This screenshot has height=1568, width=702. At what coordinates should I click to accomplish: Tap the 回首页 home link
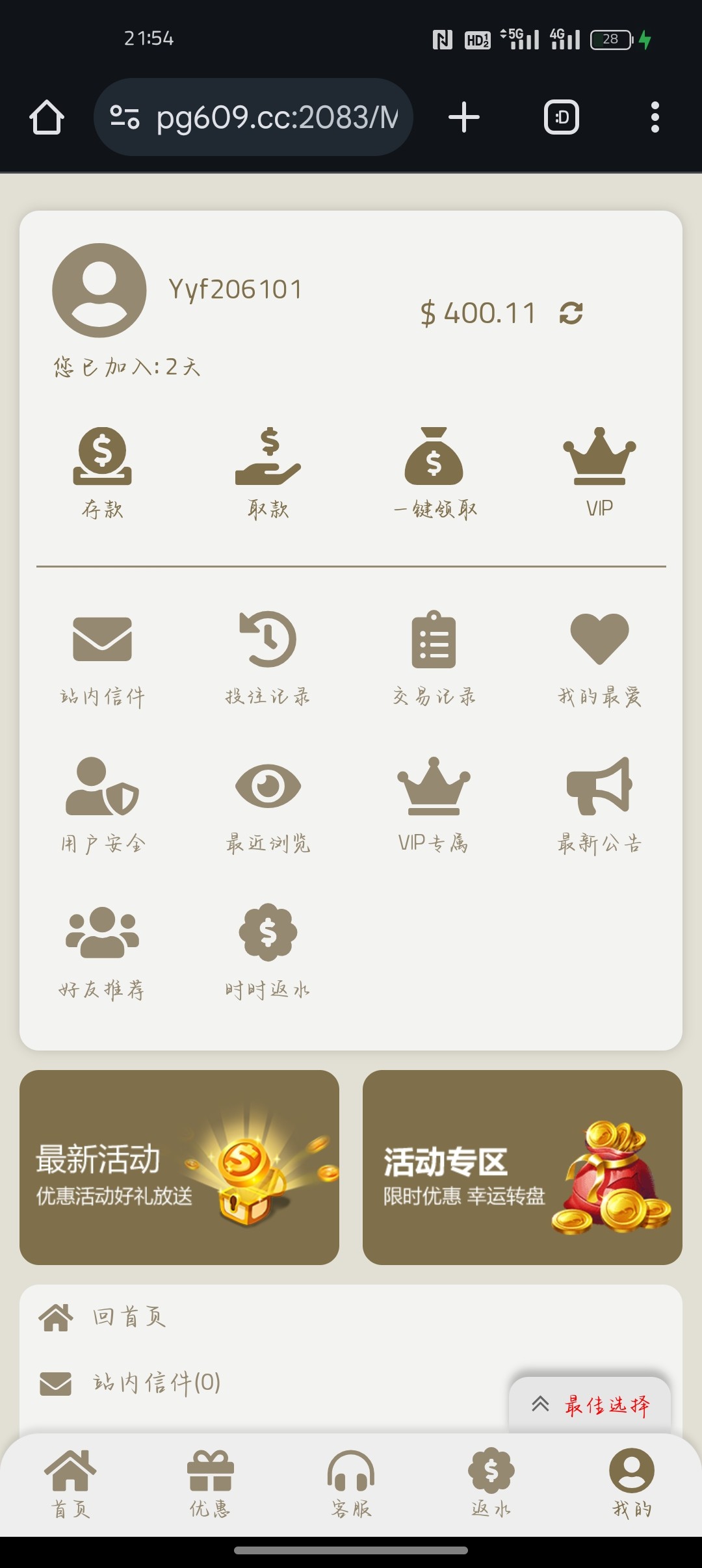pyautogui.click(x=130, y=1317)
